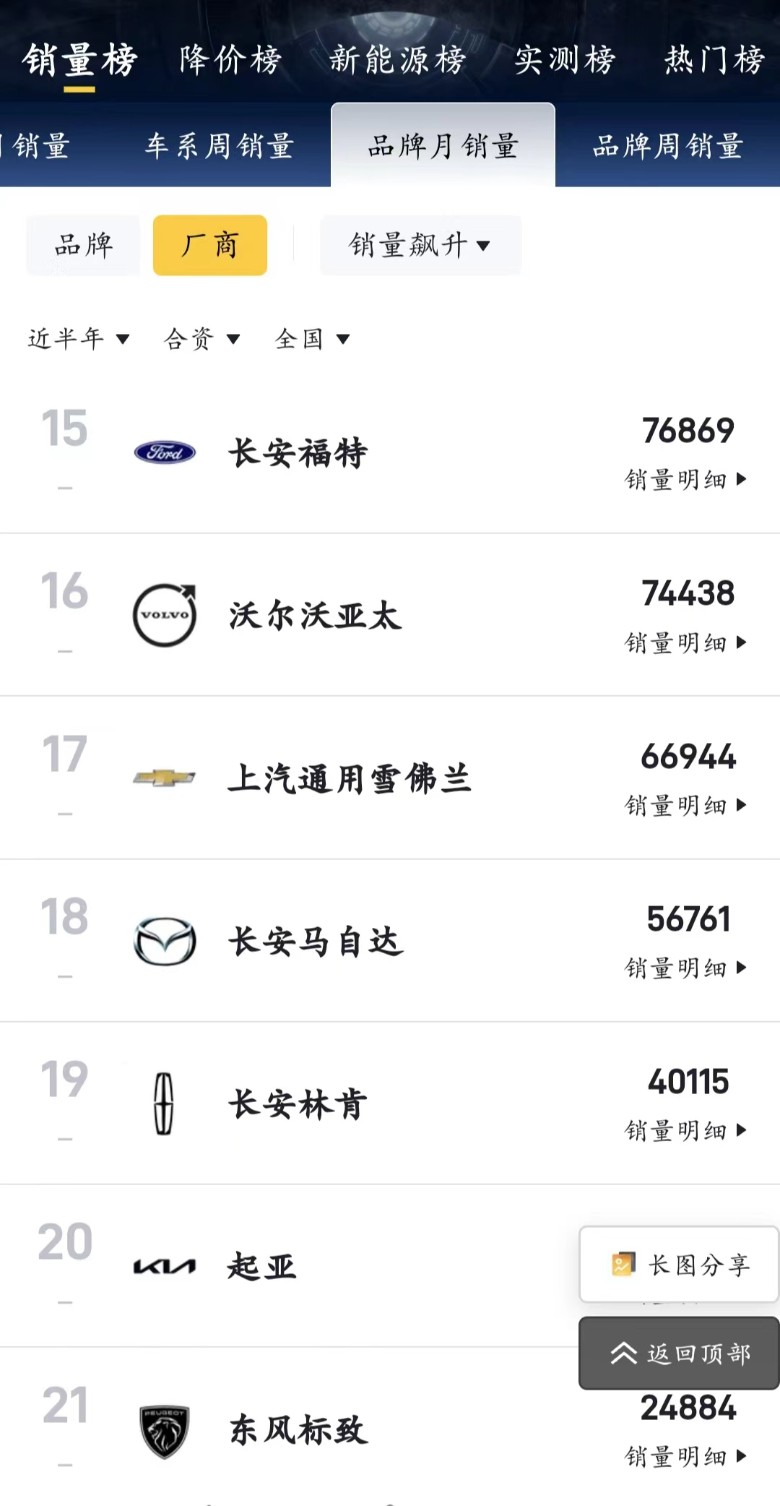
Task: Switch to the 实测榜 tab
Action: [564, 60]
